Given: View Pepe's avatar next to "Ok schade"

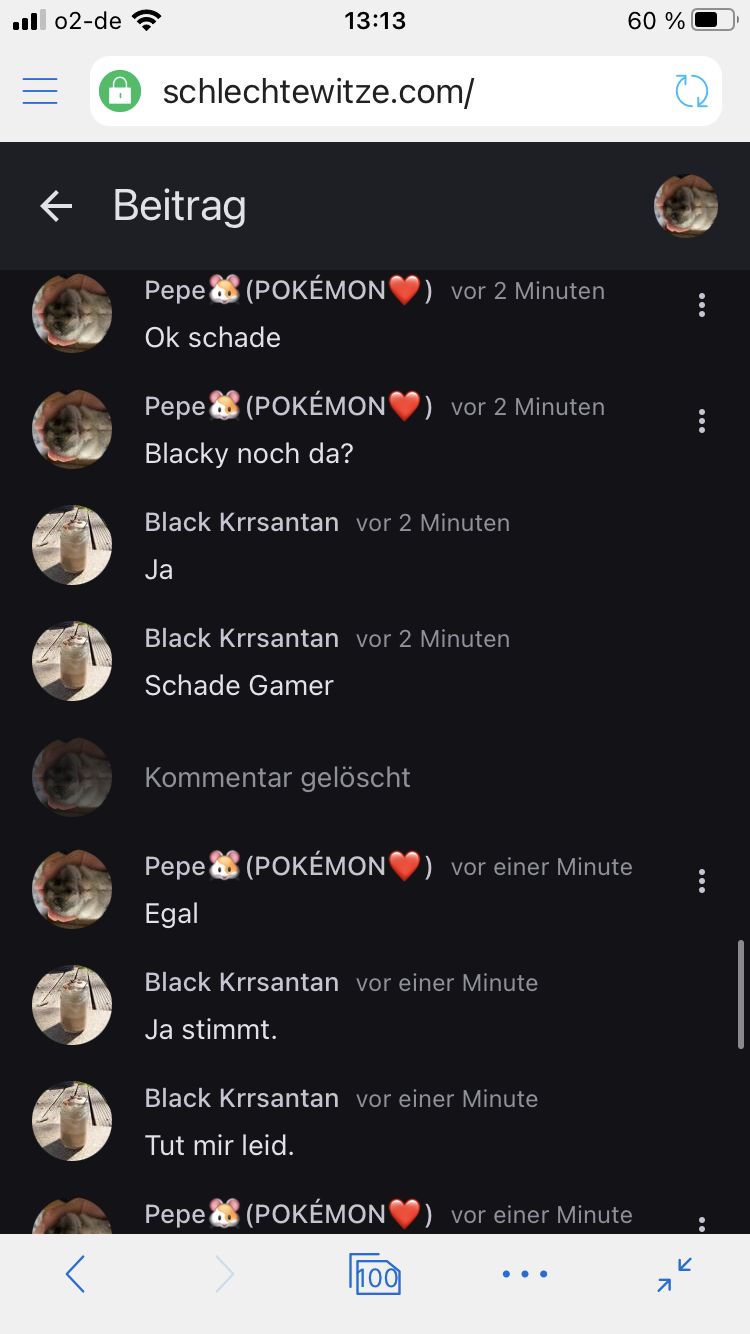Looking at the screenshot, I should [x=72, y=313].
